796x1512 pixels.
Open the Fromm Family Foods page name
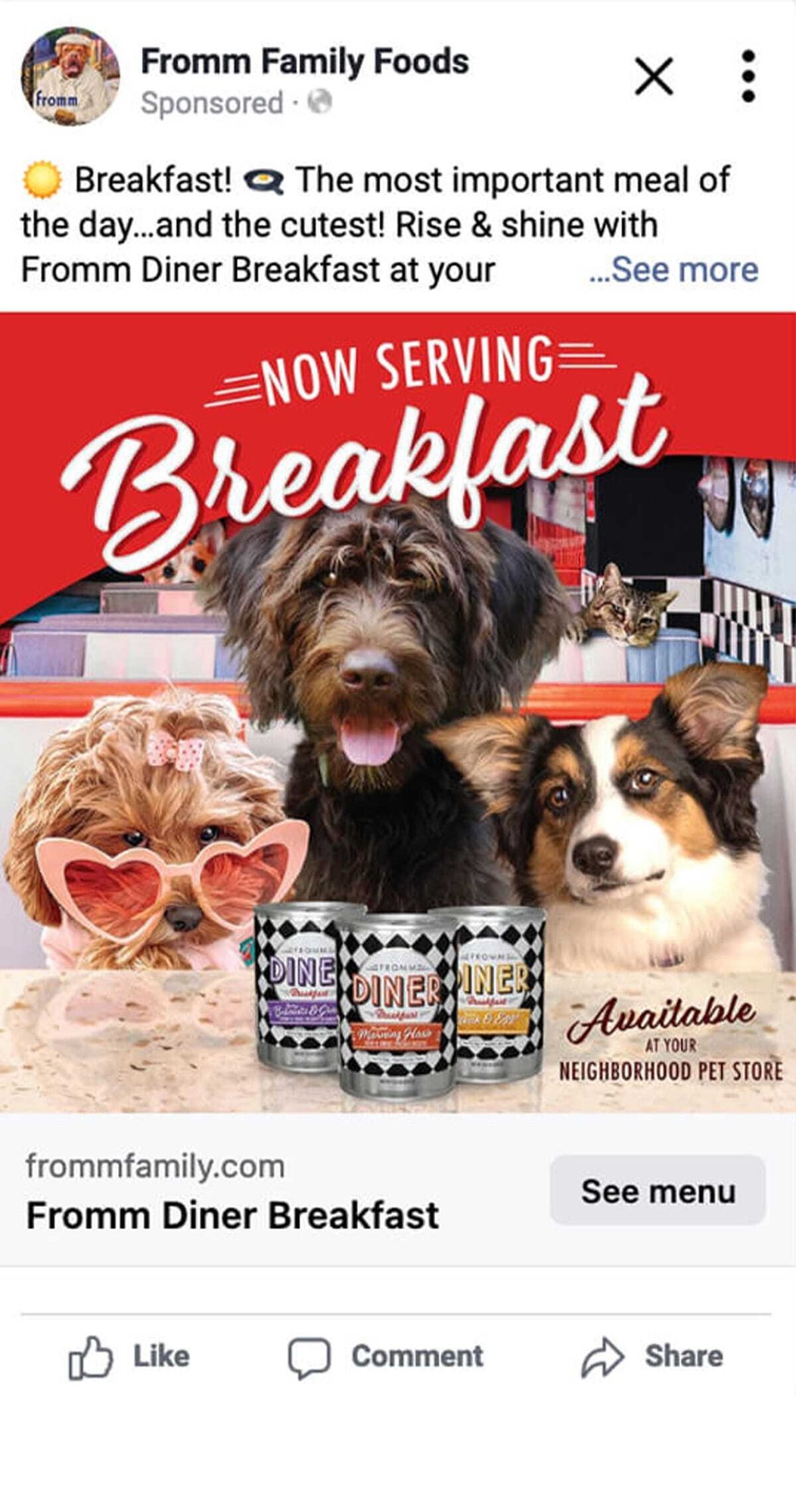coord(304,61)
